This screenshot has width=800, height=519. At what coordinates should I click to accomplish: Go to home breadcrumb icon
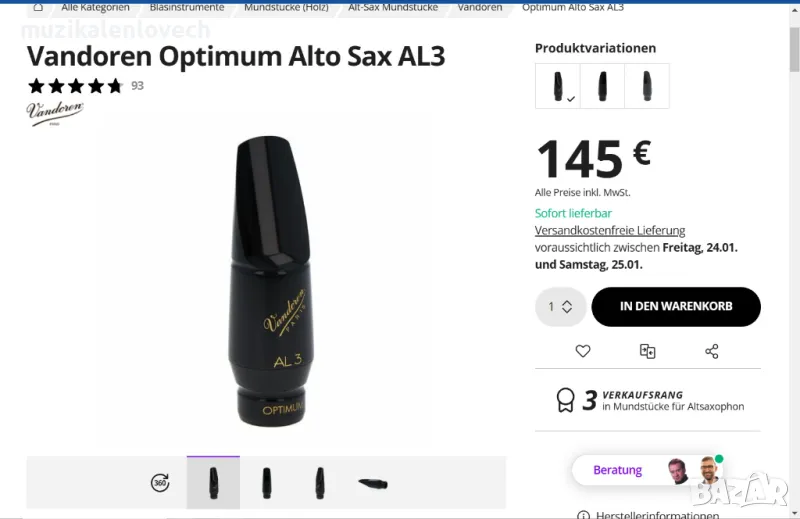point(38,7)
